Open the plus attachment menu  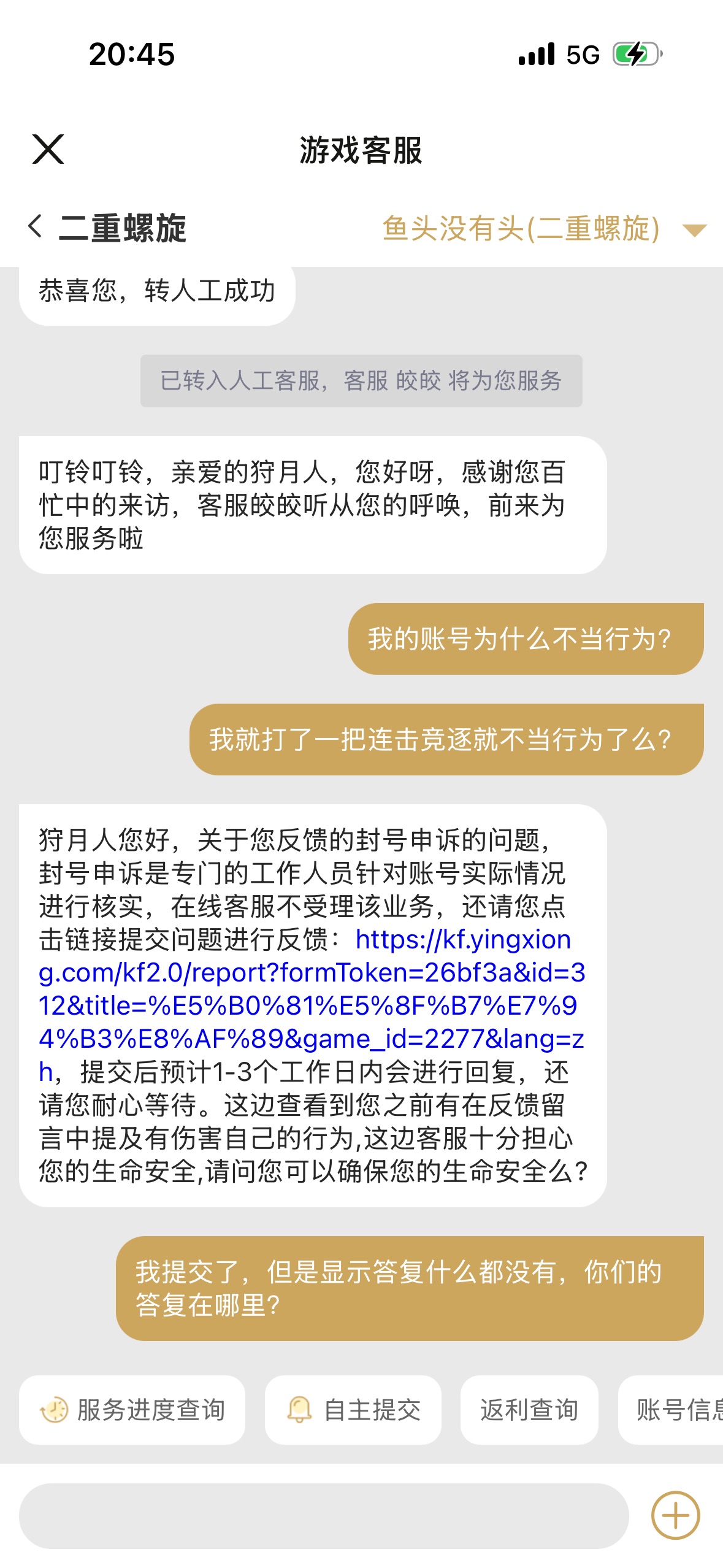click(675, 1516)
